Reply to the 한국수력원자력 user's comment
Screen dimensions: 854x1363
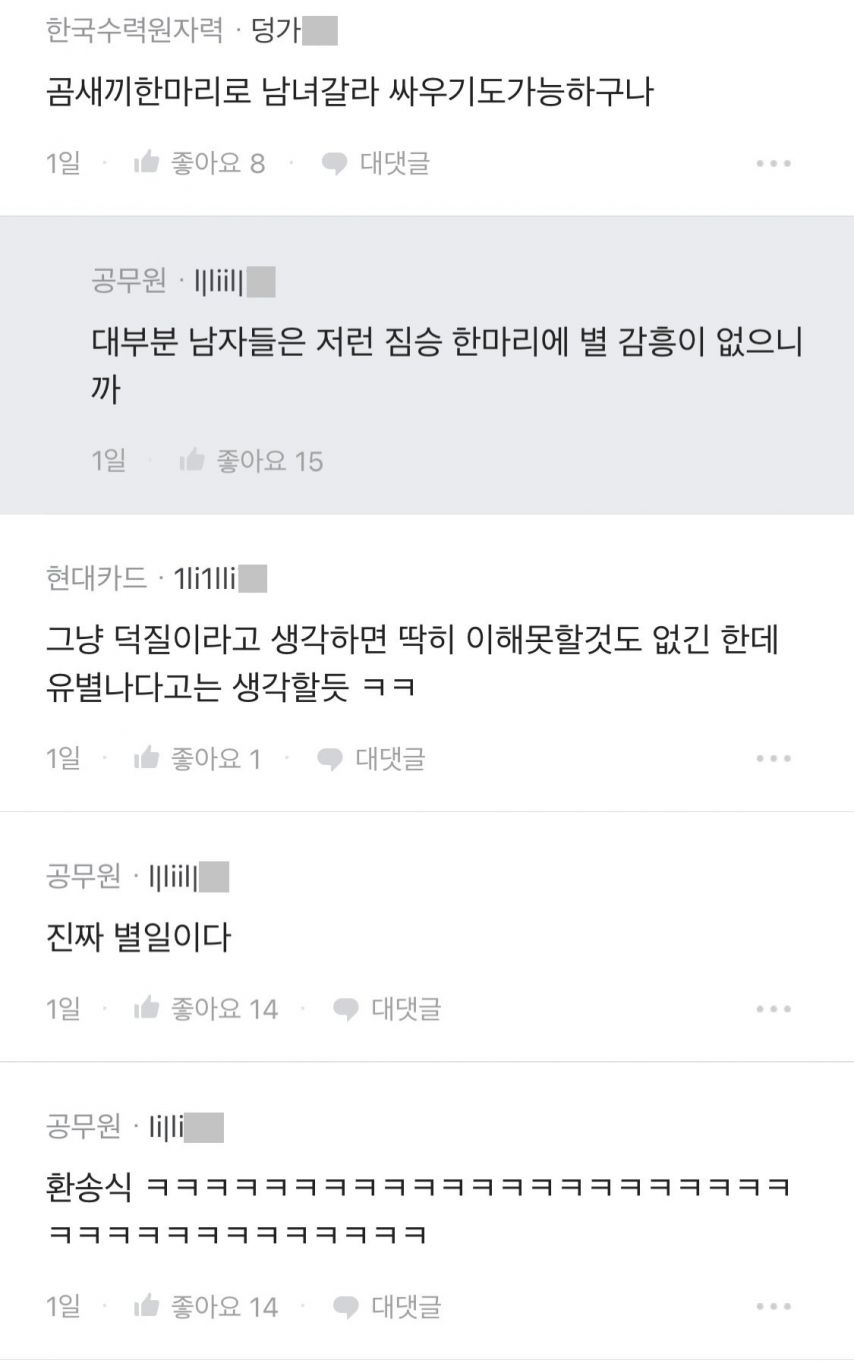[376, 163]
